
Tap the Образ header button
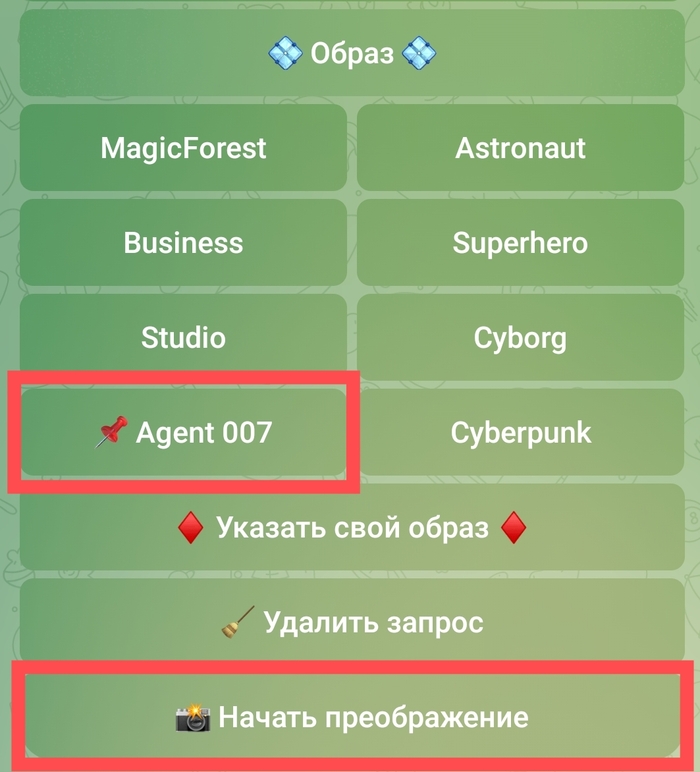pos(350,53)
